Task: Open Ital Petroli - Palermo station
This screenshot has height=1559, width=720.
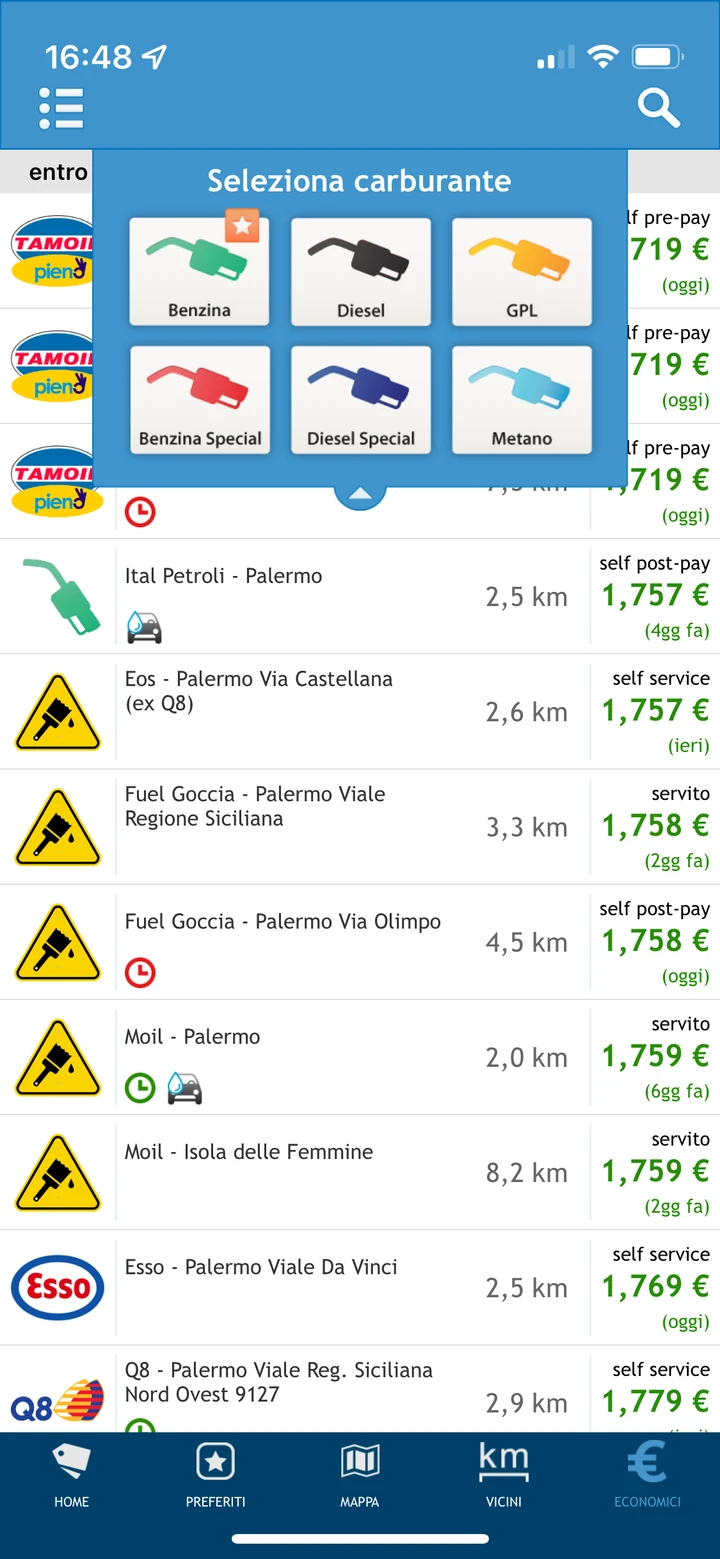Action: pyautogui.click(x=360, y=597)
